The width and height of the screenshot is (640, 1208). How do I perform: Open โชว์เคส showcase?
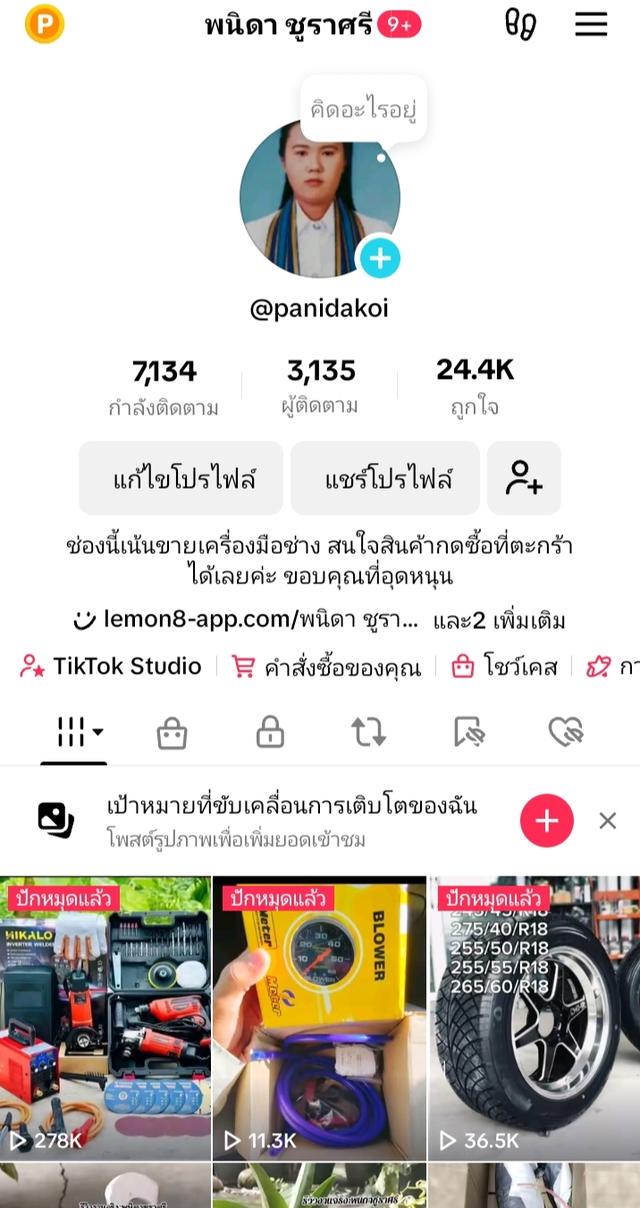505,667
